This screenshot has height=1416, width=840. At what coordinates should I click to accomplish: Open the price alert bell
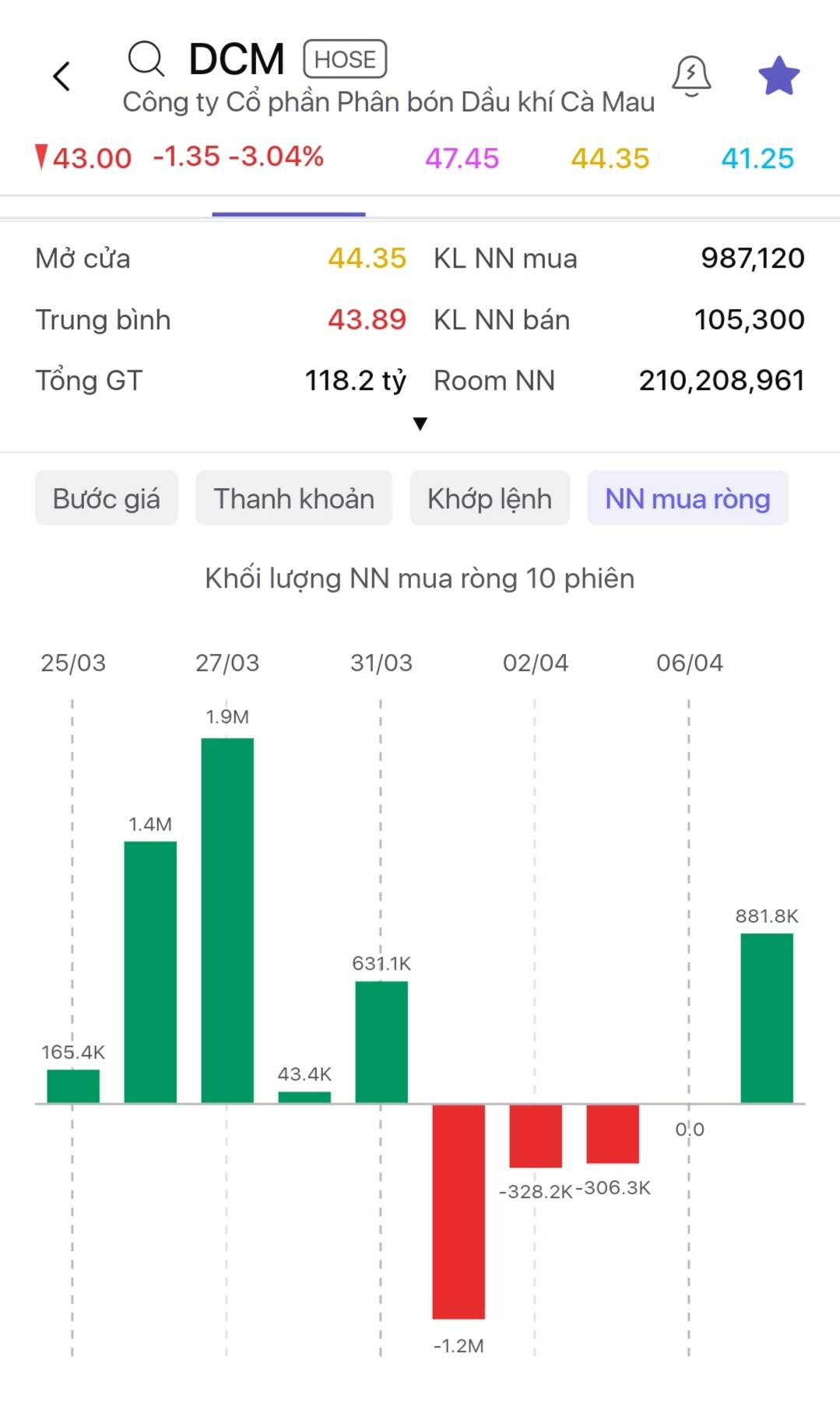691,76
